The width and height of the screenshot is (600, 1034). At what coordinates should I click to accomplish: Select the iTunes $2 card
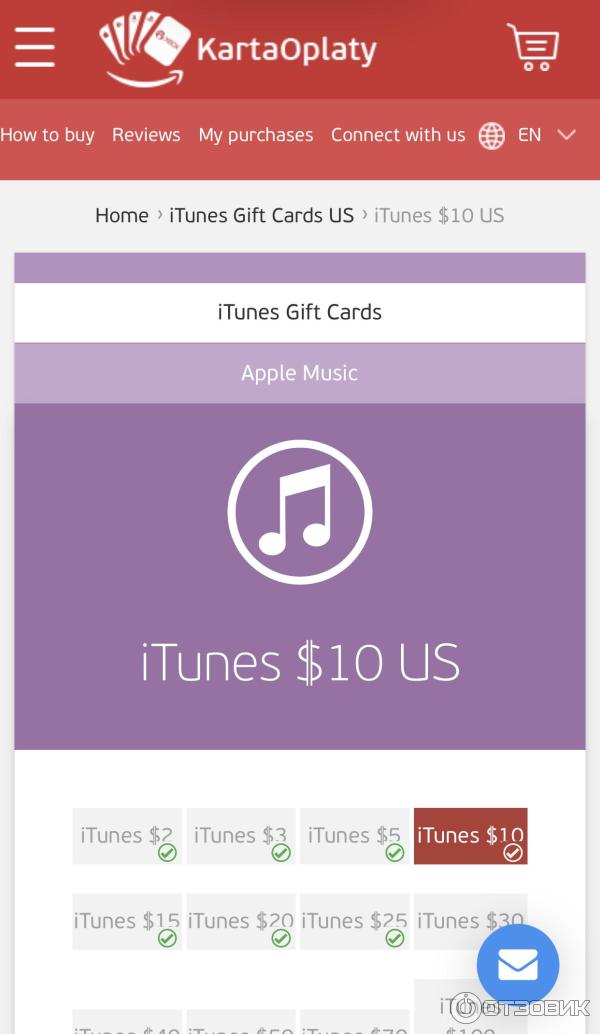point(127,836)
